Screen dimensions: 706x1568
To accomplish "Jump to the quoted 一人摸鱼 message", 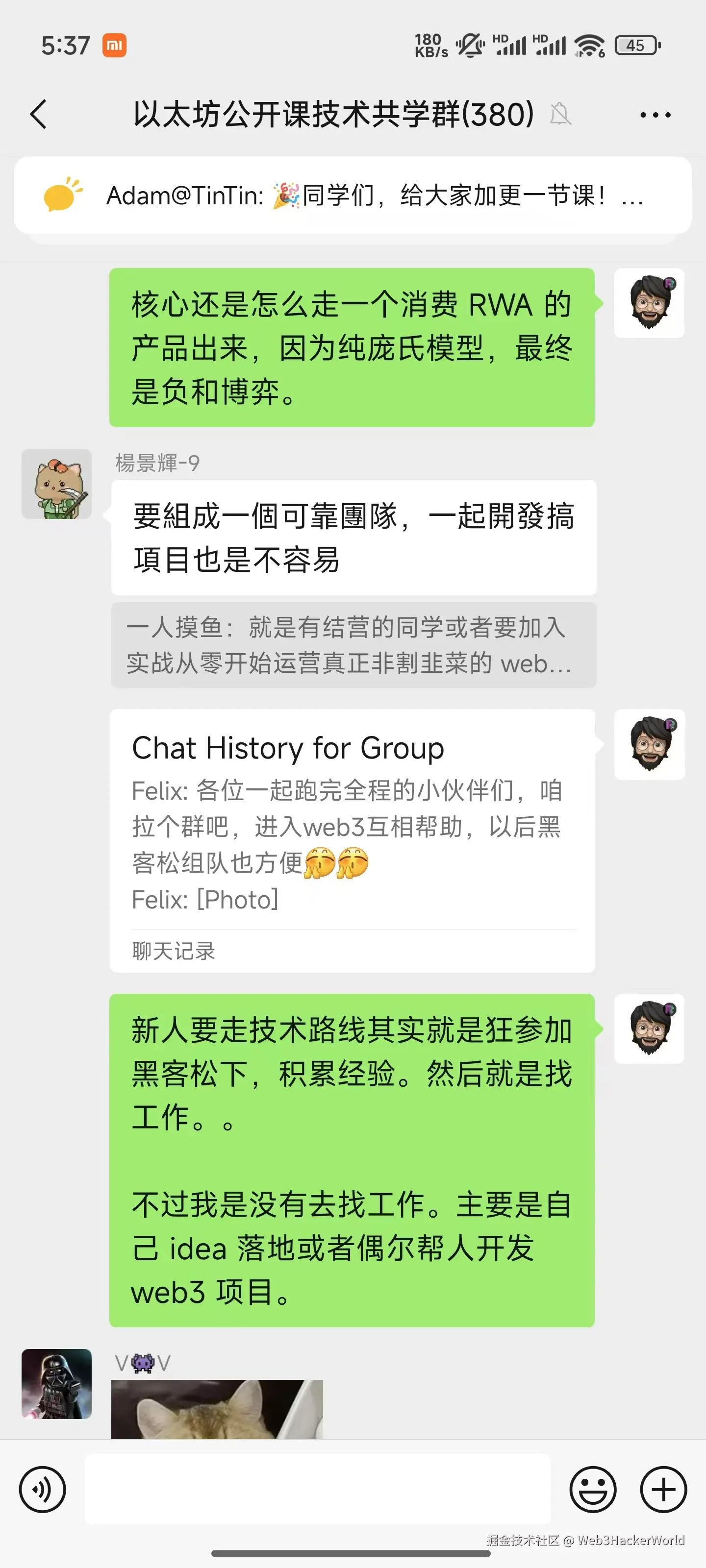I will coord(353,645).
